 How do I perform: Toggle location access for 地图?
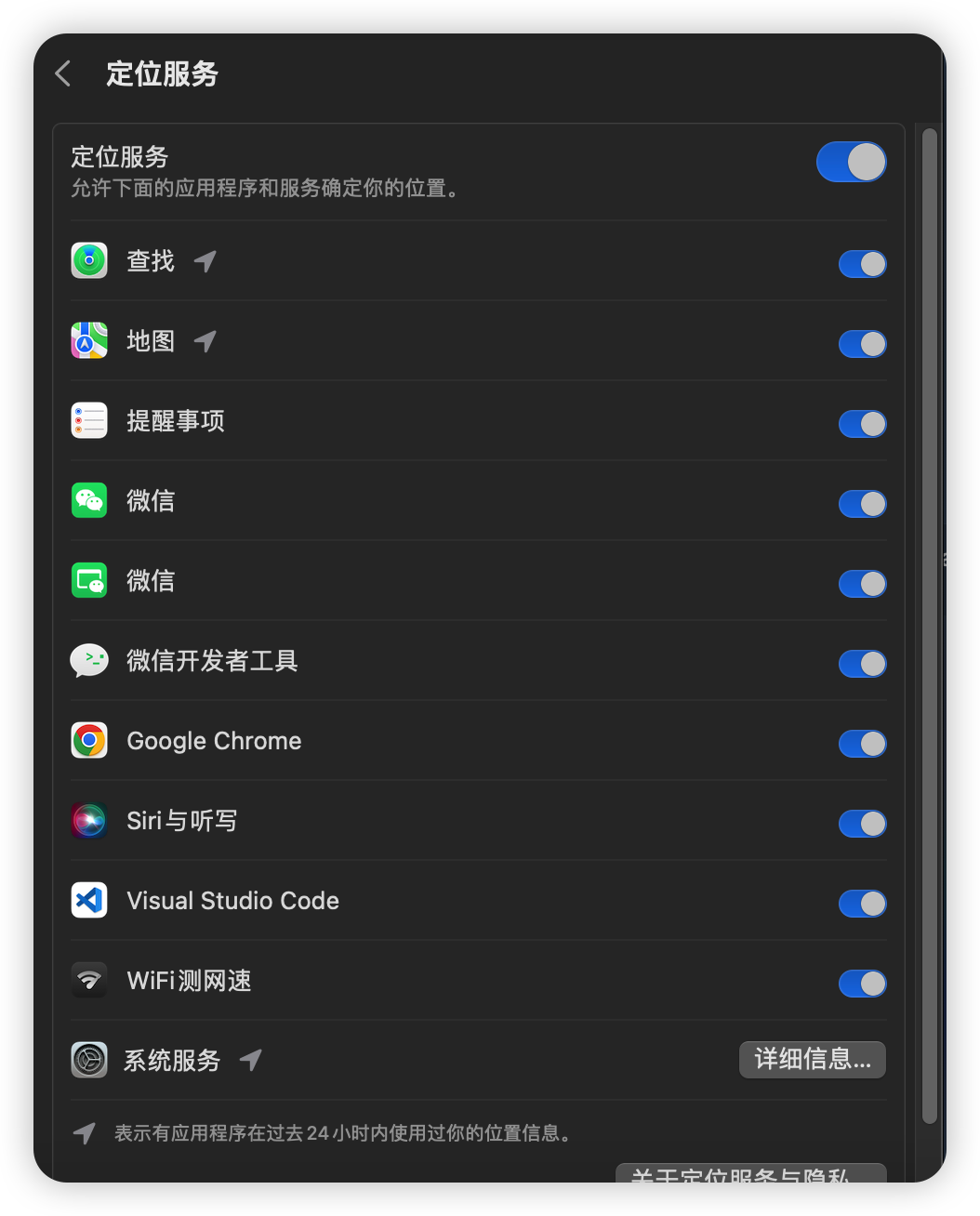[862, 344]
